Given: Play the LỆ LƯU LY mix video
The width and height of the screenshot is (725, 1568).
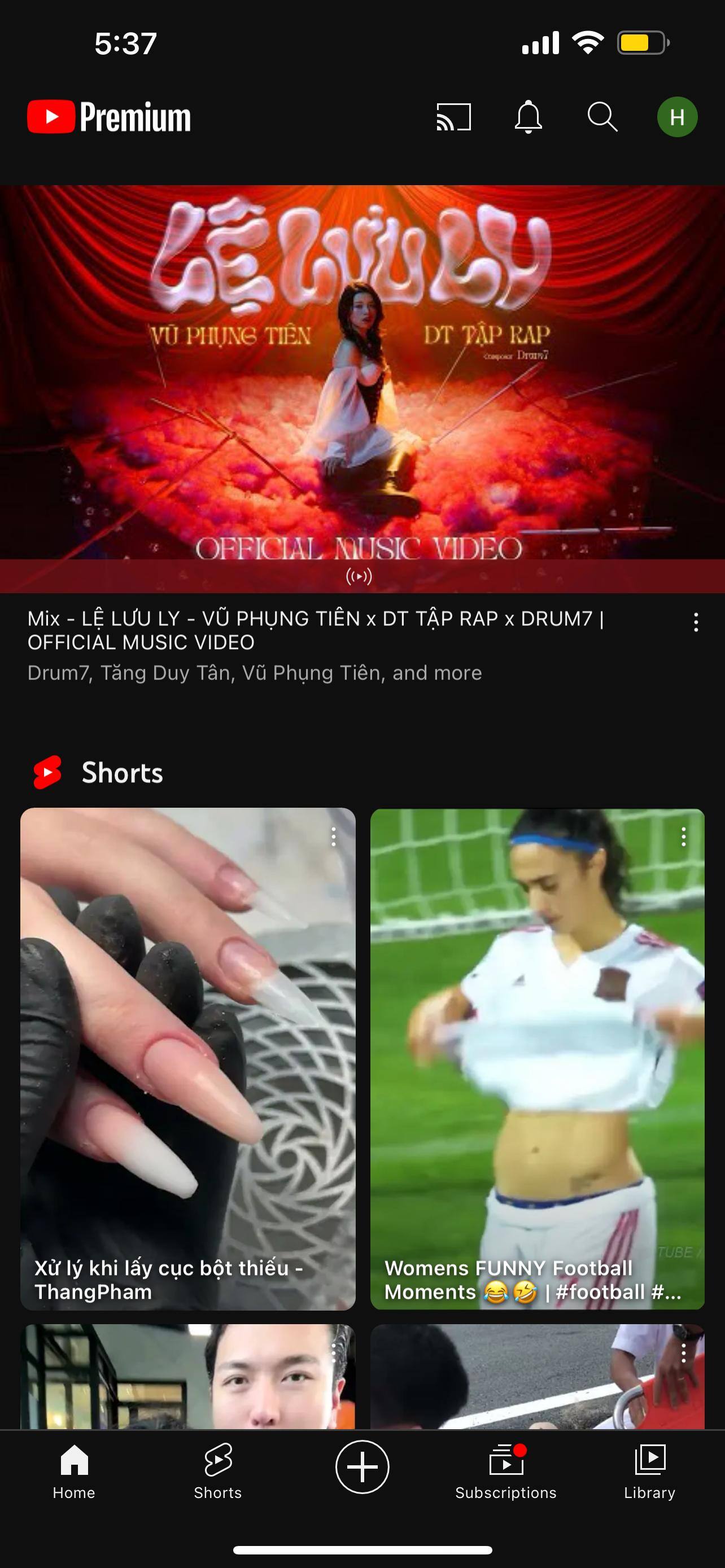Looking at the screenshot, I should 362,373.
